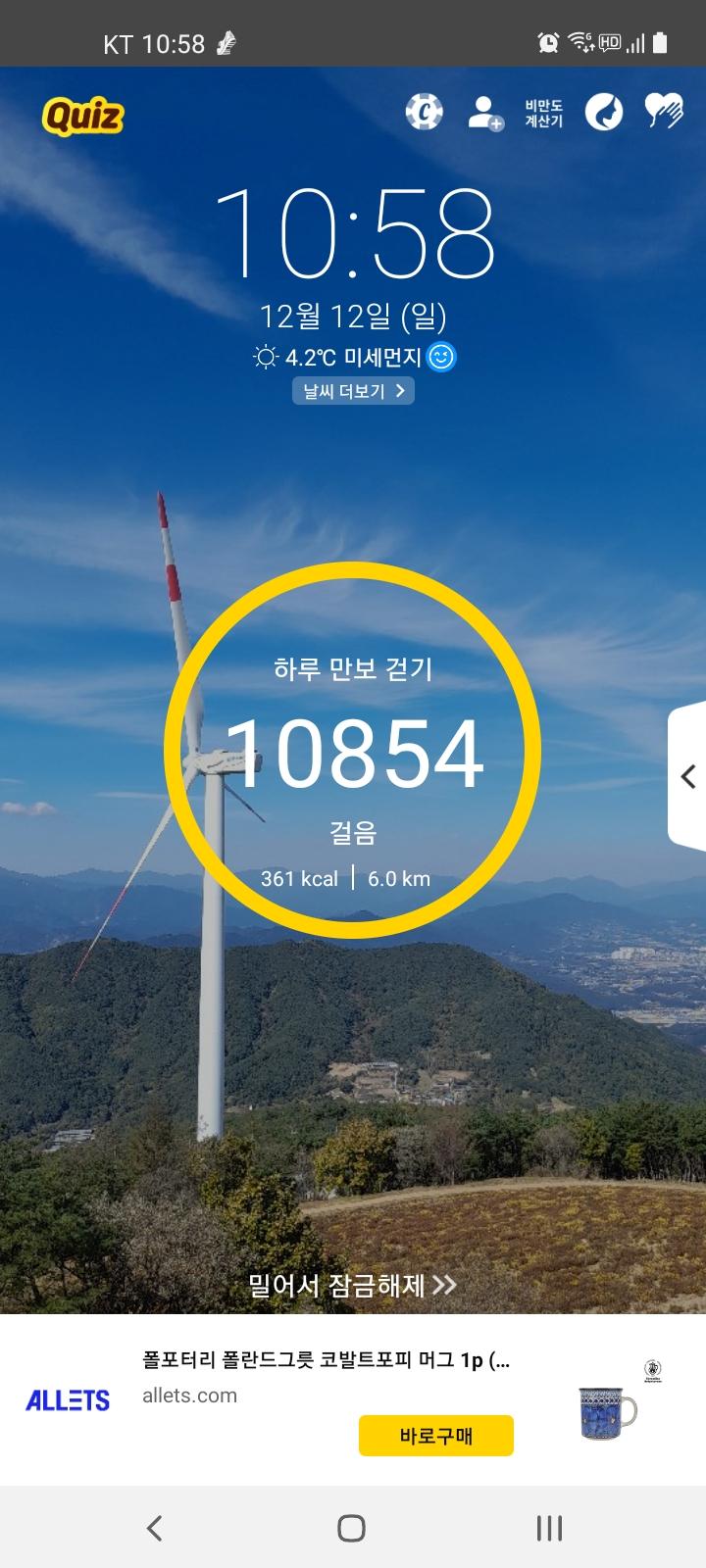
Task: Tap the add friend icon
Action: [484, 113]
